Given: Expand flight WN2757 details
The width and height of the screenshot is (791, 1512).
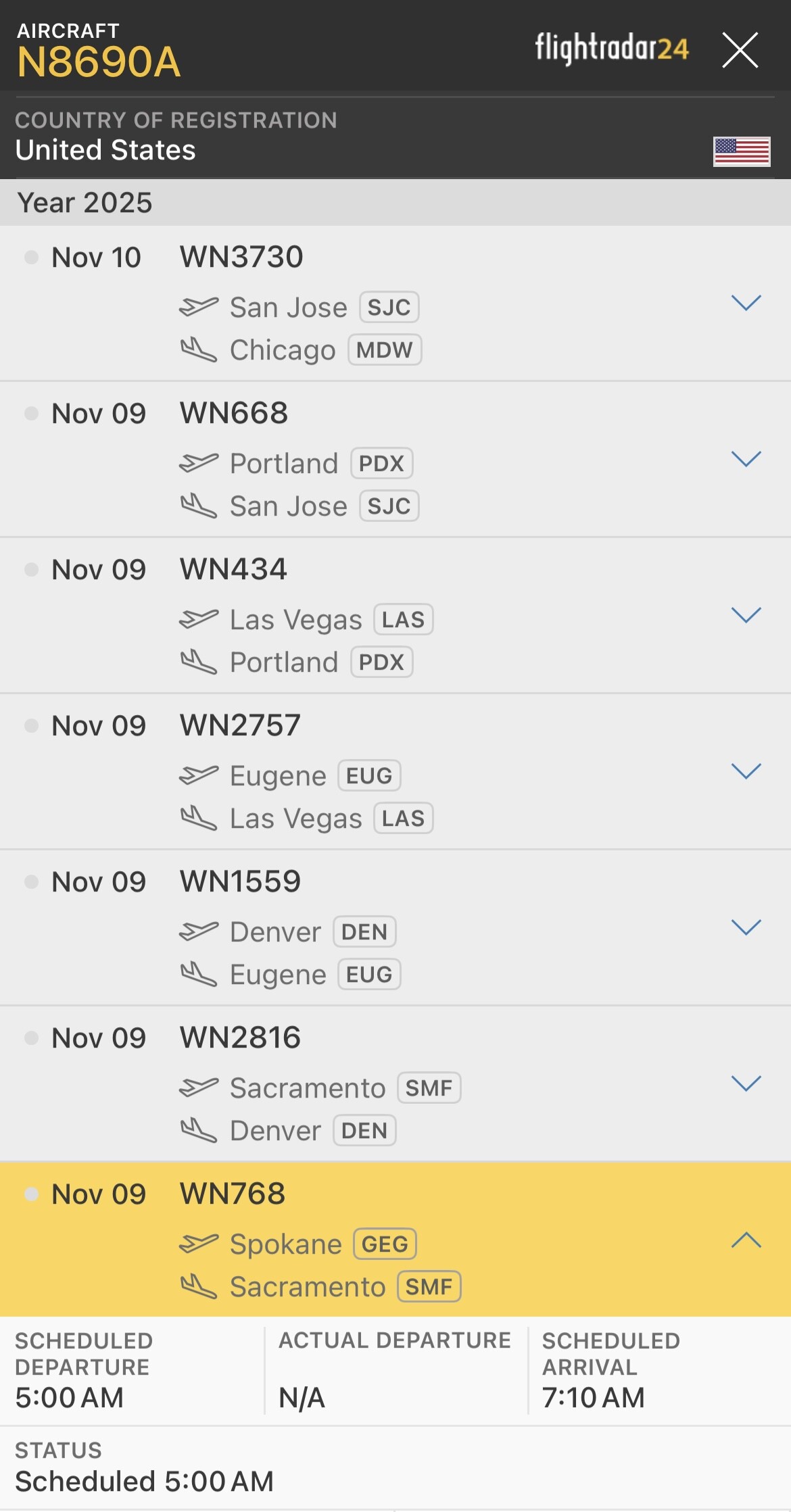Looking at the screenshot, I should click(x=746, y=771).
